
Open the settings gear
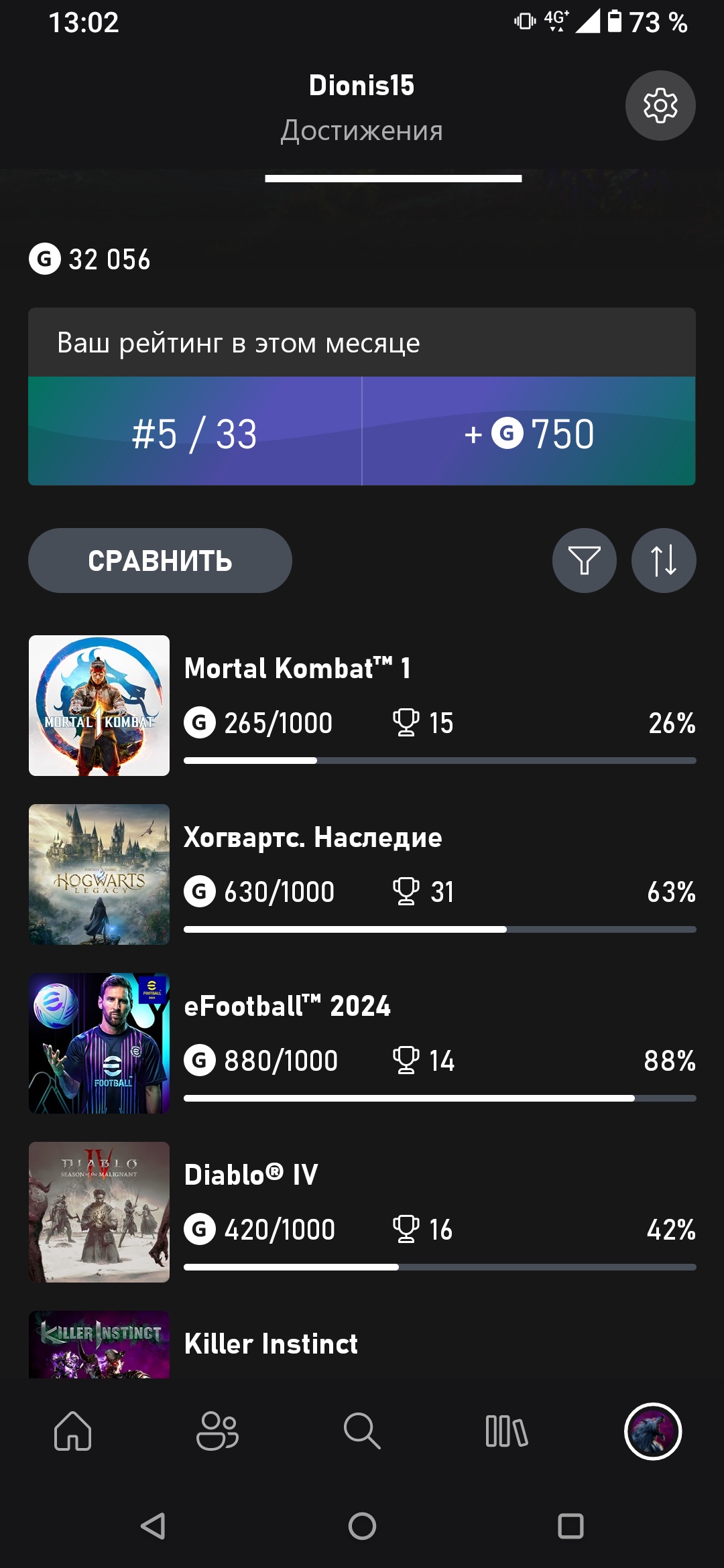pos(660,106)
